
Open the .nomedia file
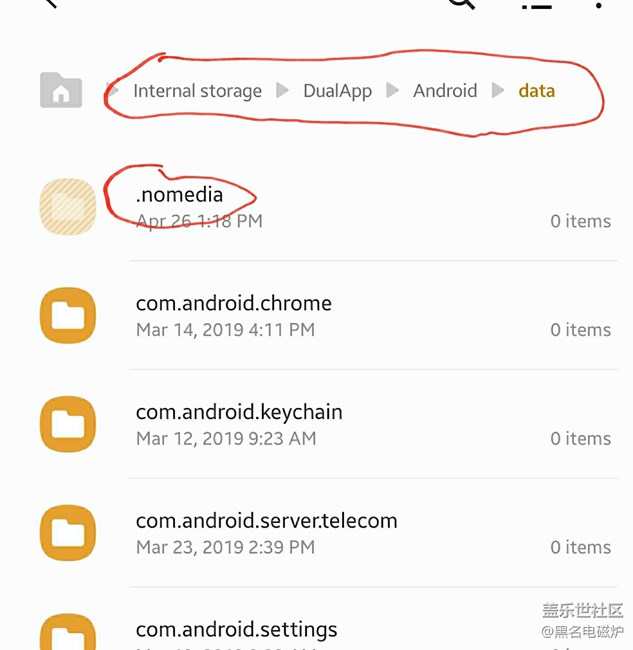[180, 205]
